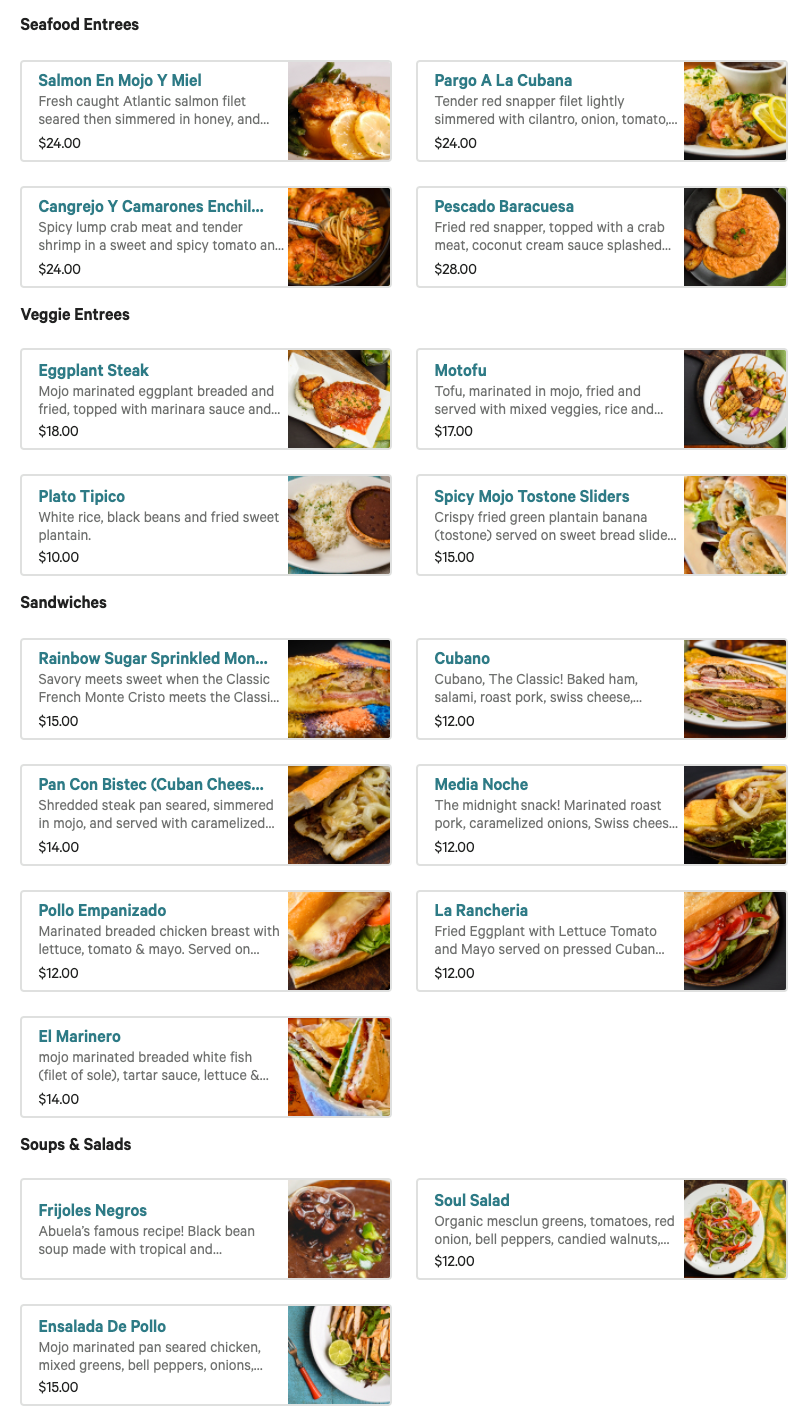Choose the Frijoles Negros soup
812x1418 pixels.
(x=205, y=1229)
